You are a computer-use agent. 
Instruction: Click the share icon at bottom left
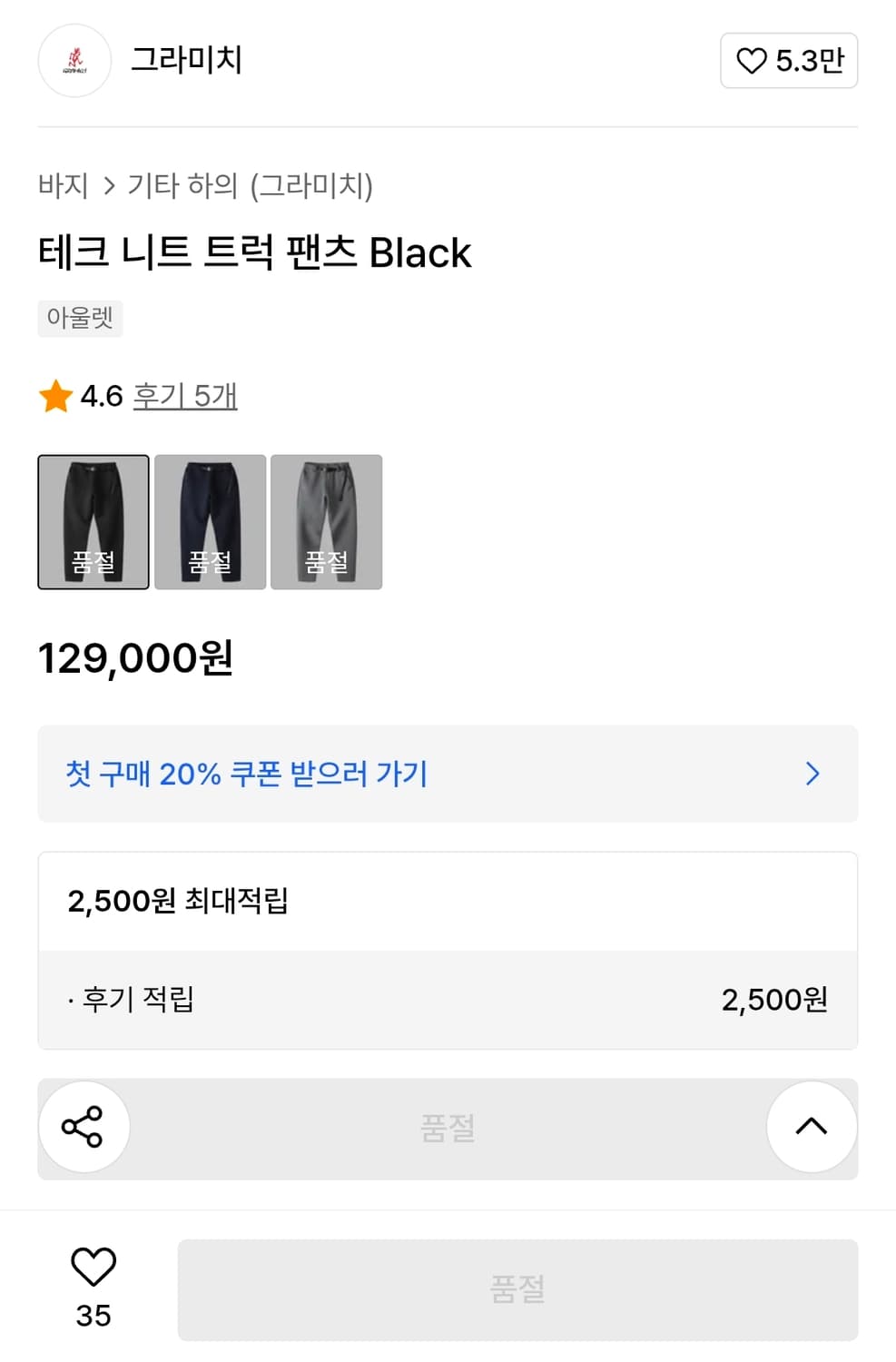click(84, 1127)
